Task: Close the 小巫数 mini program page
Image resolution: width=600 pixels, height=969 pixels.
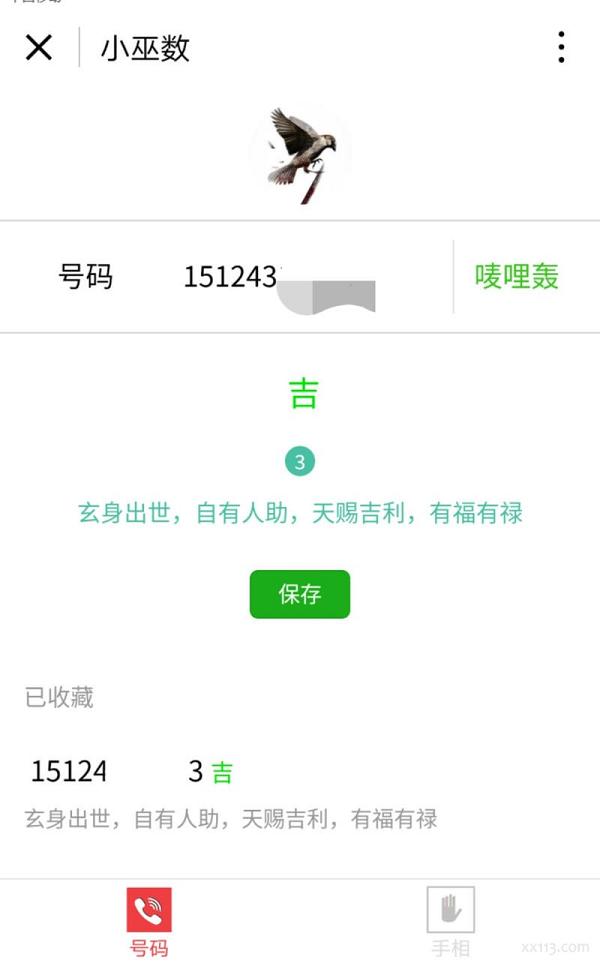Action: pyautogui.click(x=39, y=47)
